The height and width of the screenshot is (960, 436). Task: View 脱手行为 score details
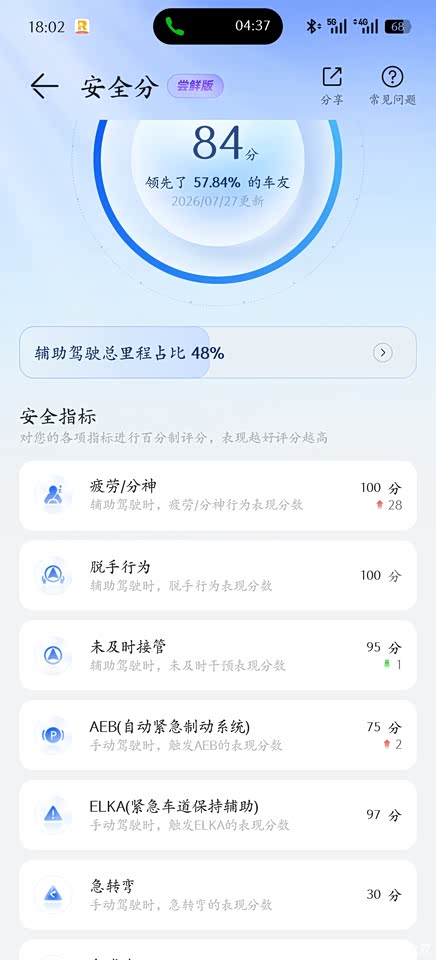tap(218, 576)
